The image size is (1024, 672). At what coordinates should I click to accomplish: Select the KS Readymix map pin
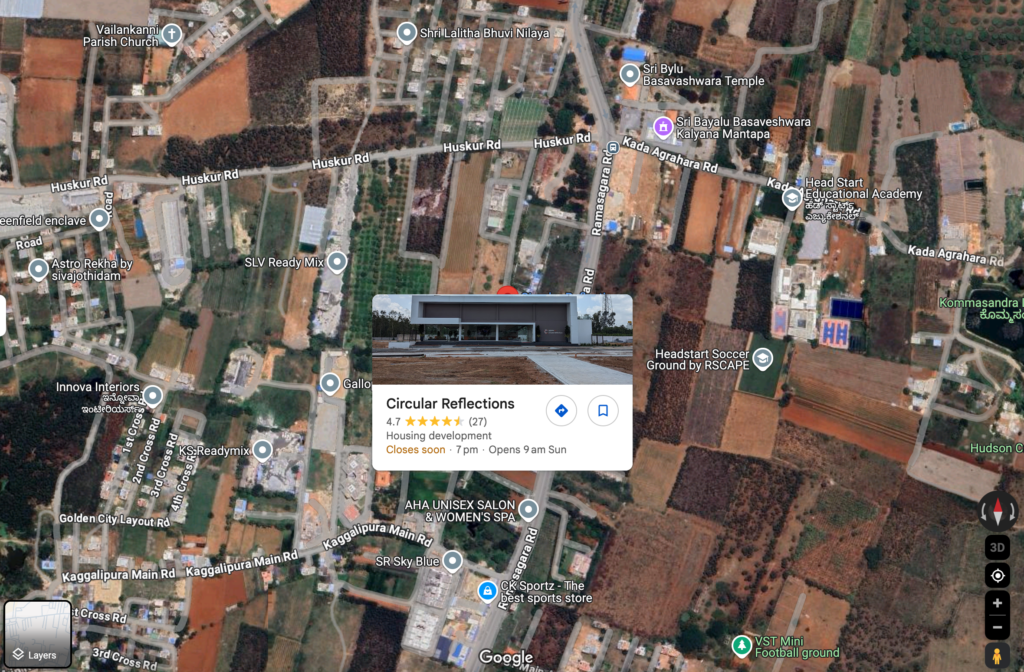pos(262,450)
